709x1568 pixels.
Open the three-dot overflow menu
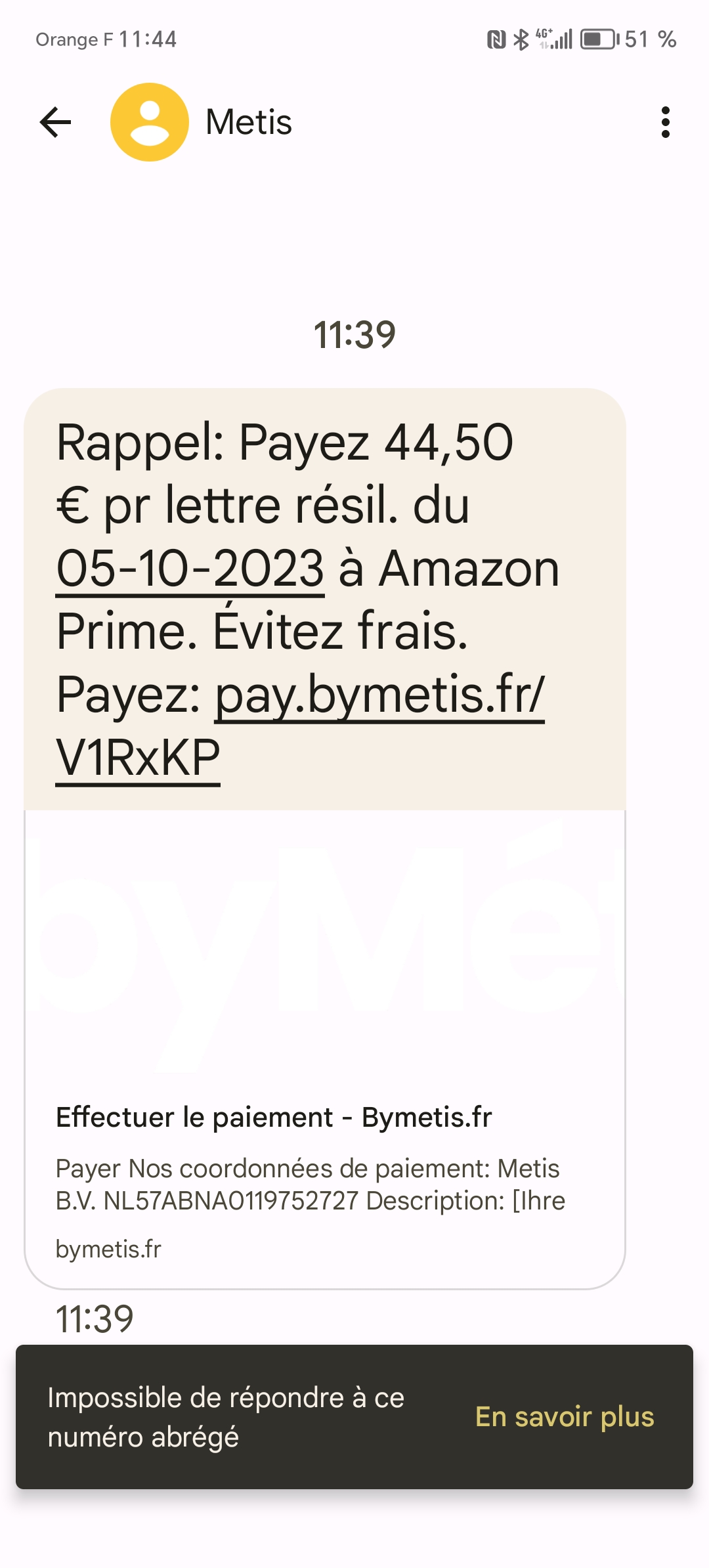point(666,122)
